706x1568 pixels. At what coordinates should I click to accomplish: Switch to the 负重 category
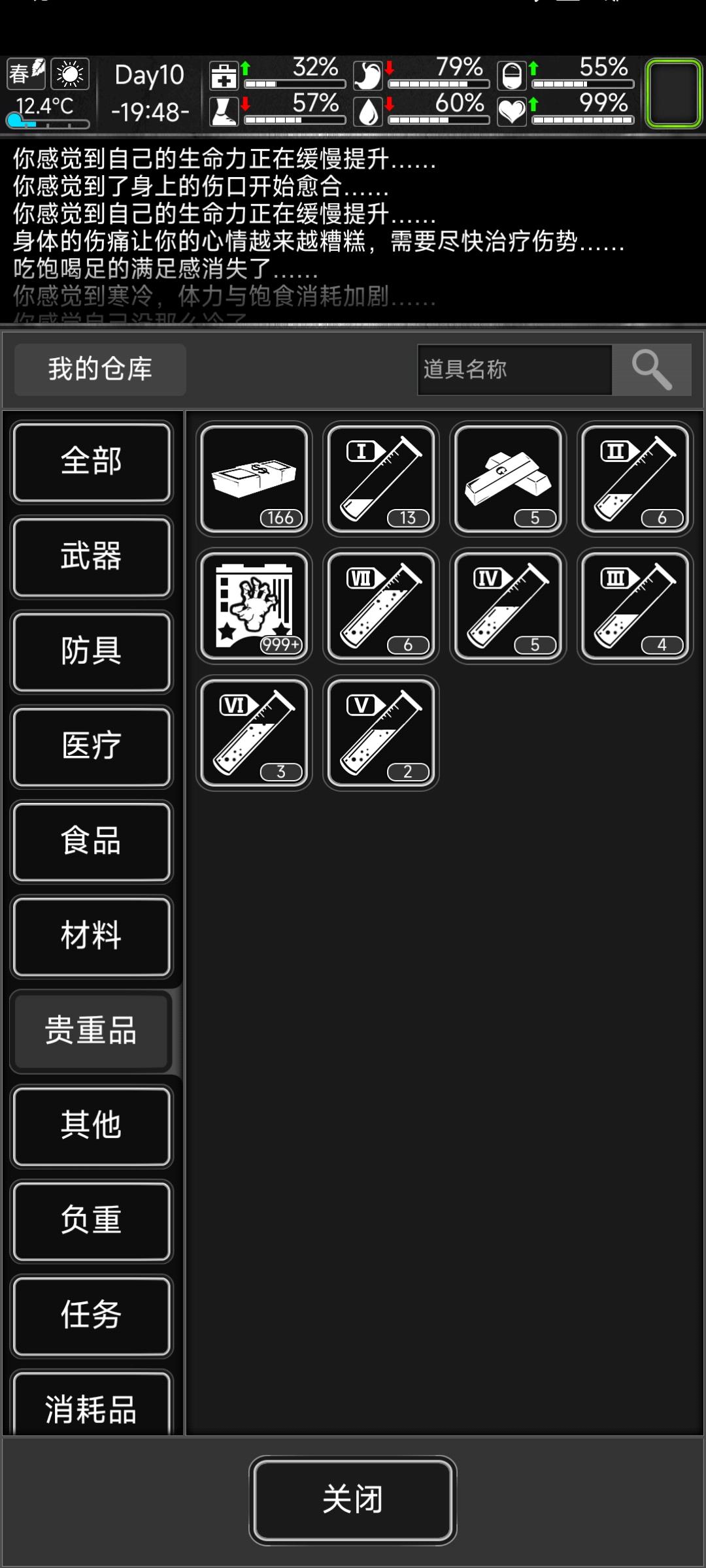point(92,1220)
